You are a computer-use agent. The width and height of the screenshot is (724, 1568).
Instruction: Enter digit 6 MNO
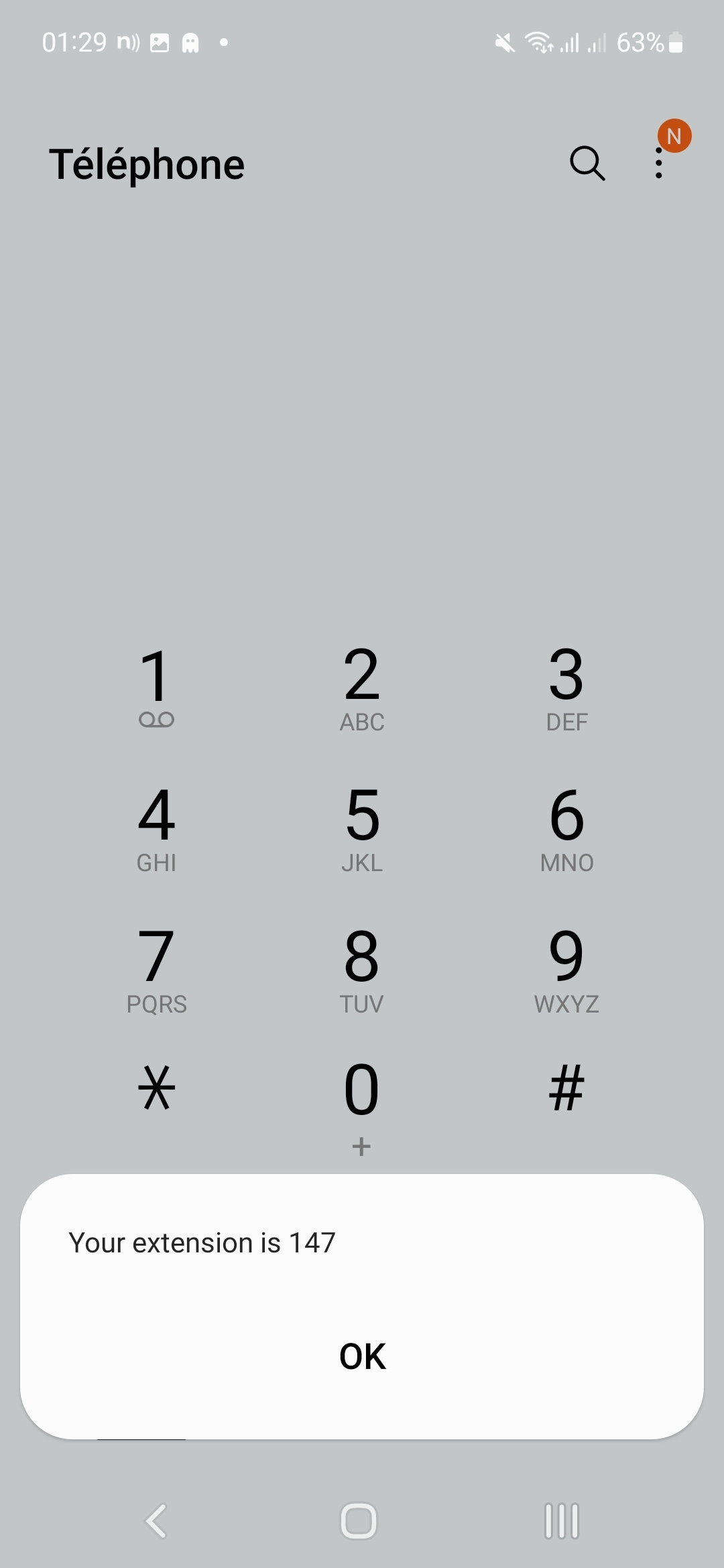click(x=566, y=827)
